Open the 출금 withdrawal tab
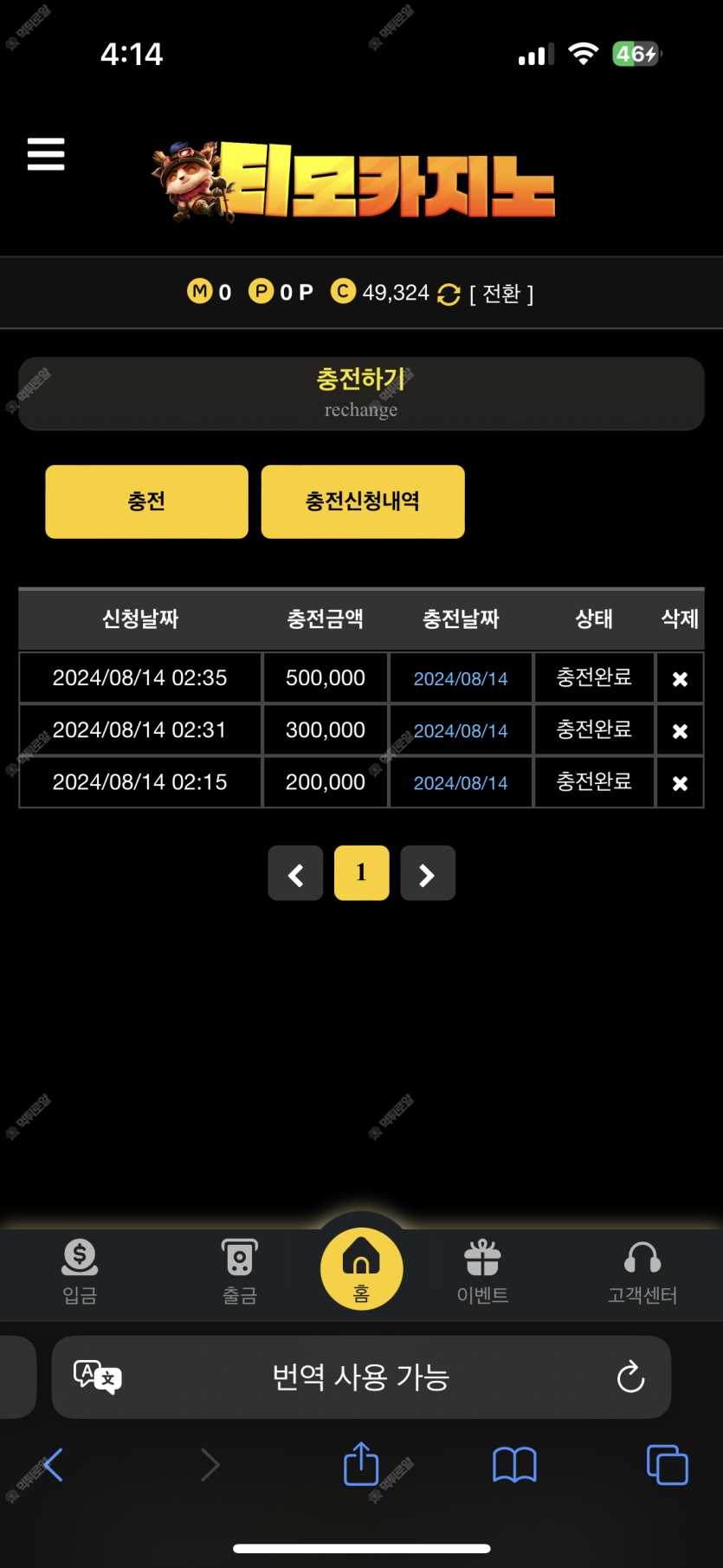723x1568 pixels. 240,1271
